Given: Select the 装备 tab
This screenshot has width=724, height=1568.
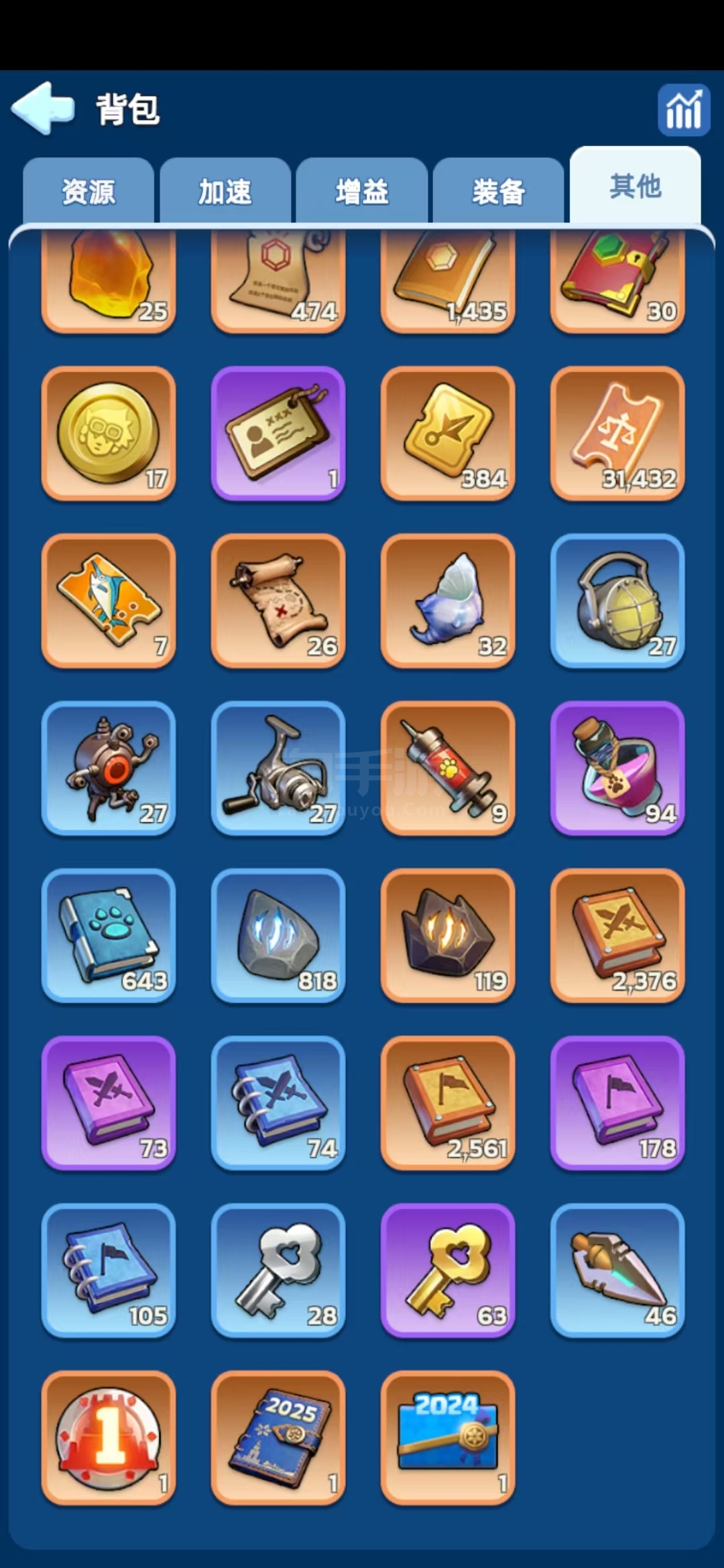Looking at the screenshot, I should [x=499, y=192].
